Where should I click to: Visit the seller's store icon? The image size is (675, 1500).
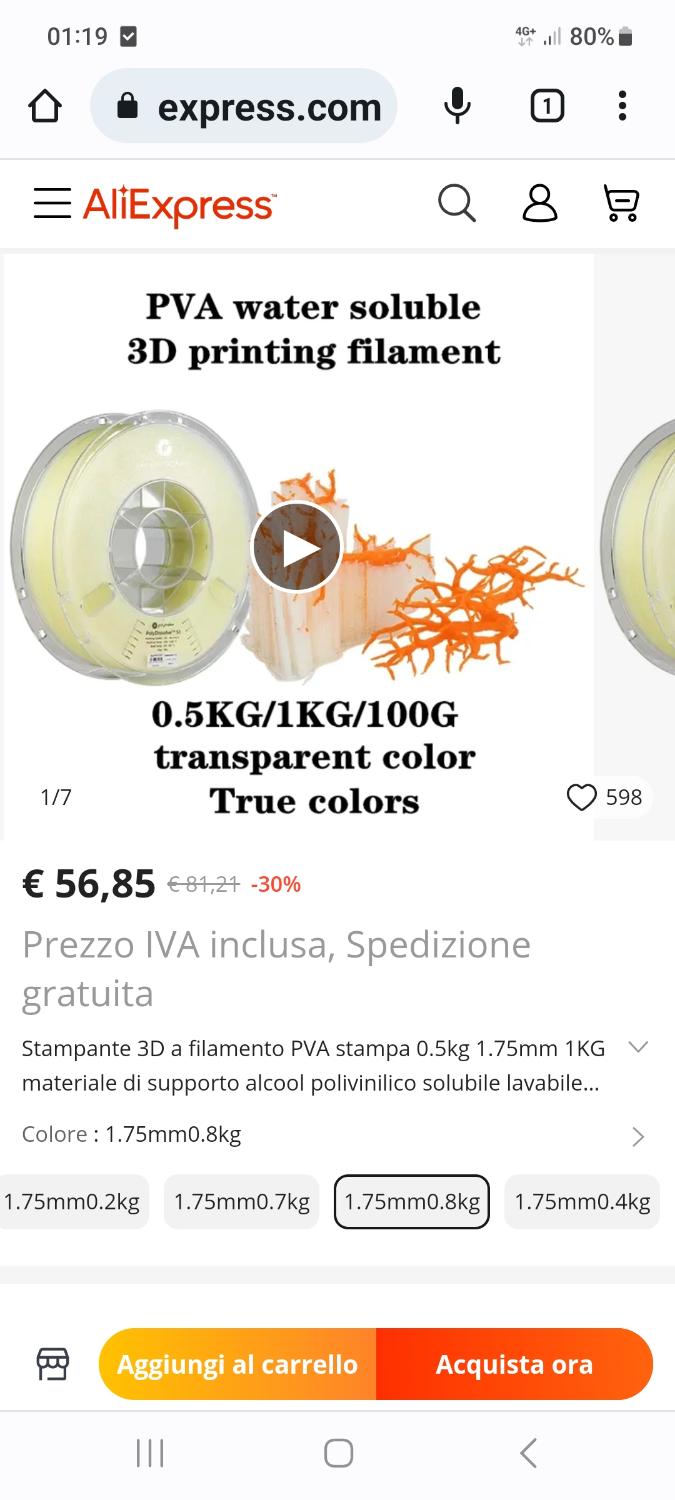[53, 1364]
